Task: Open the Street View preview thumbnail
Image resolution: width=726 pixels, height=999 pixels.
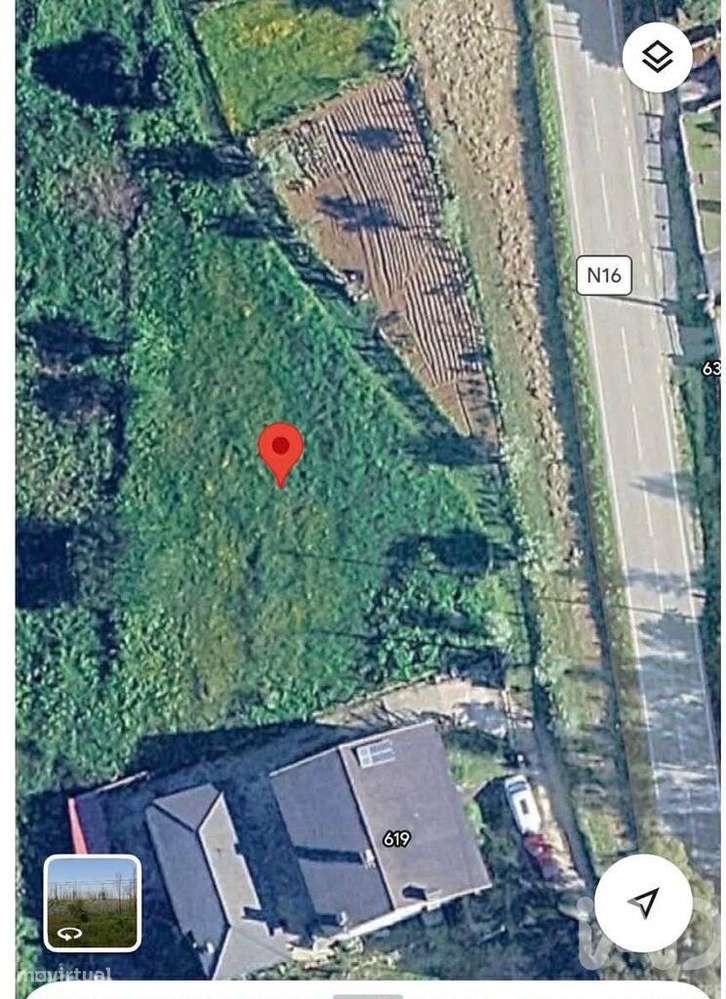Action: pyautogui.click(x=92, y=902)
